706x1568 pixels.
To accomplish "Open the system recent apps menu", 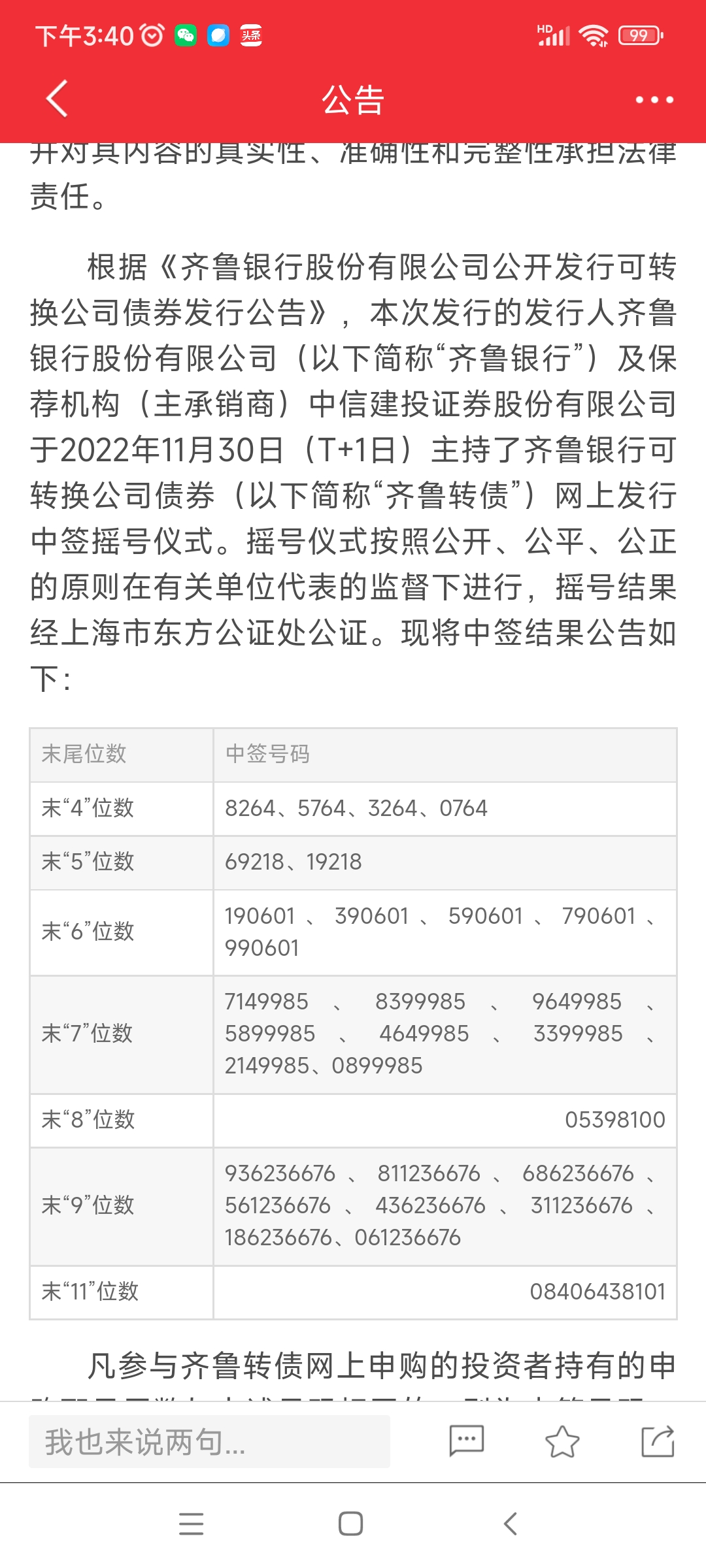I will [192, 1524].
